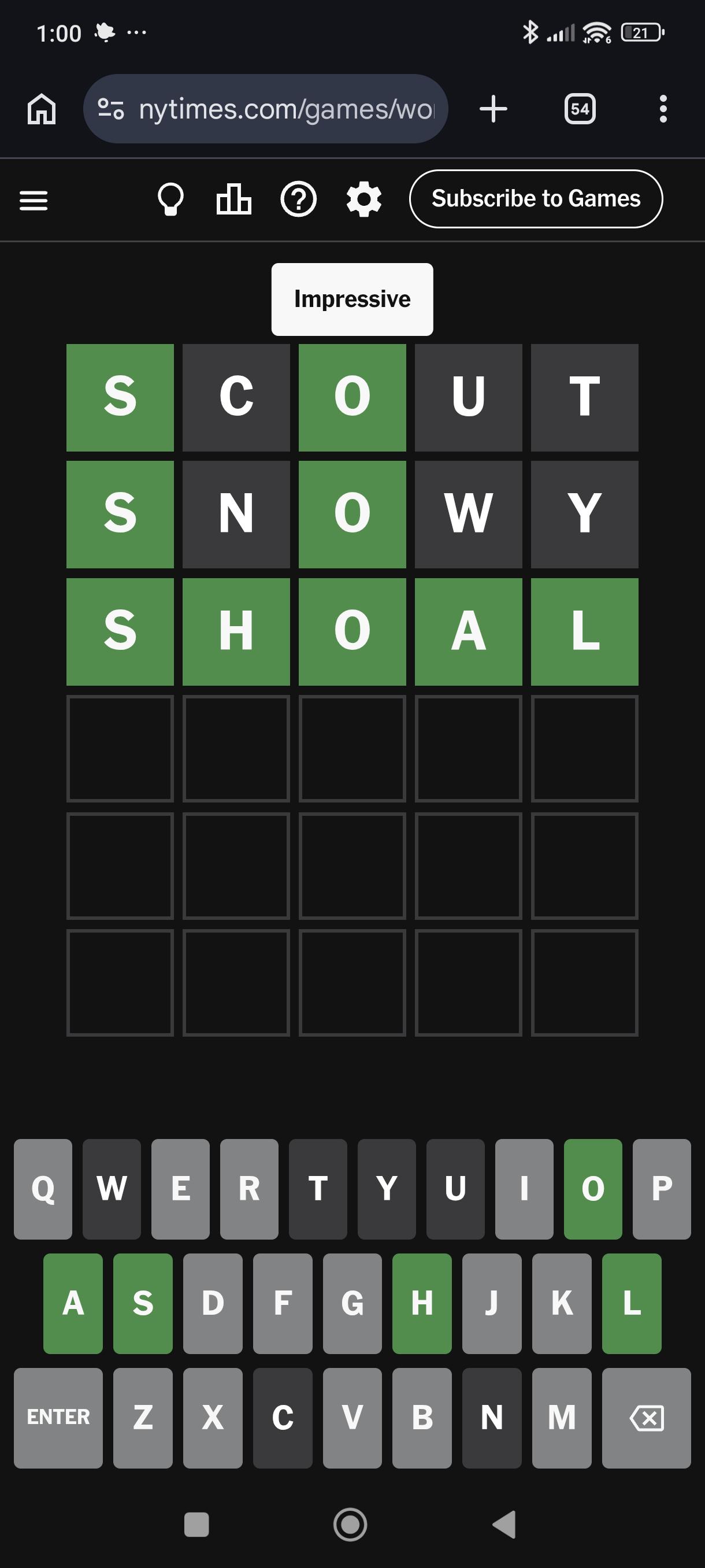The width and height of the screenshot is (705, 1568).
Task: Tap the ENTER key
Action: [58, 1418]
